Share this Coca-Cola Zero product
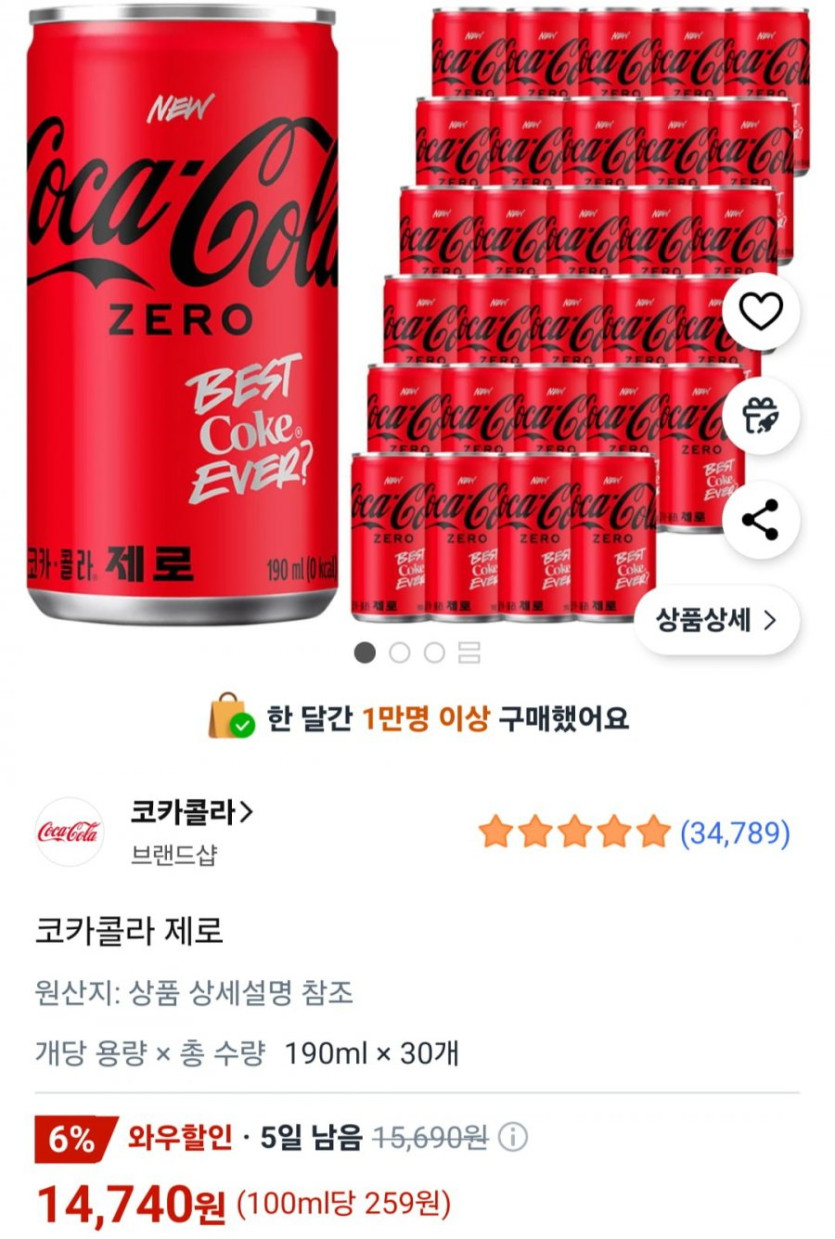The width and height of the screenshot is (835, 1239). (761, 520)
